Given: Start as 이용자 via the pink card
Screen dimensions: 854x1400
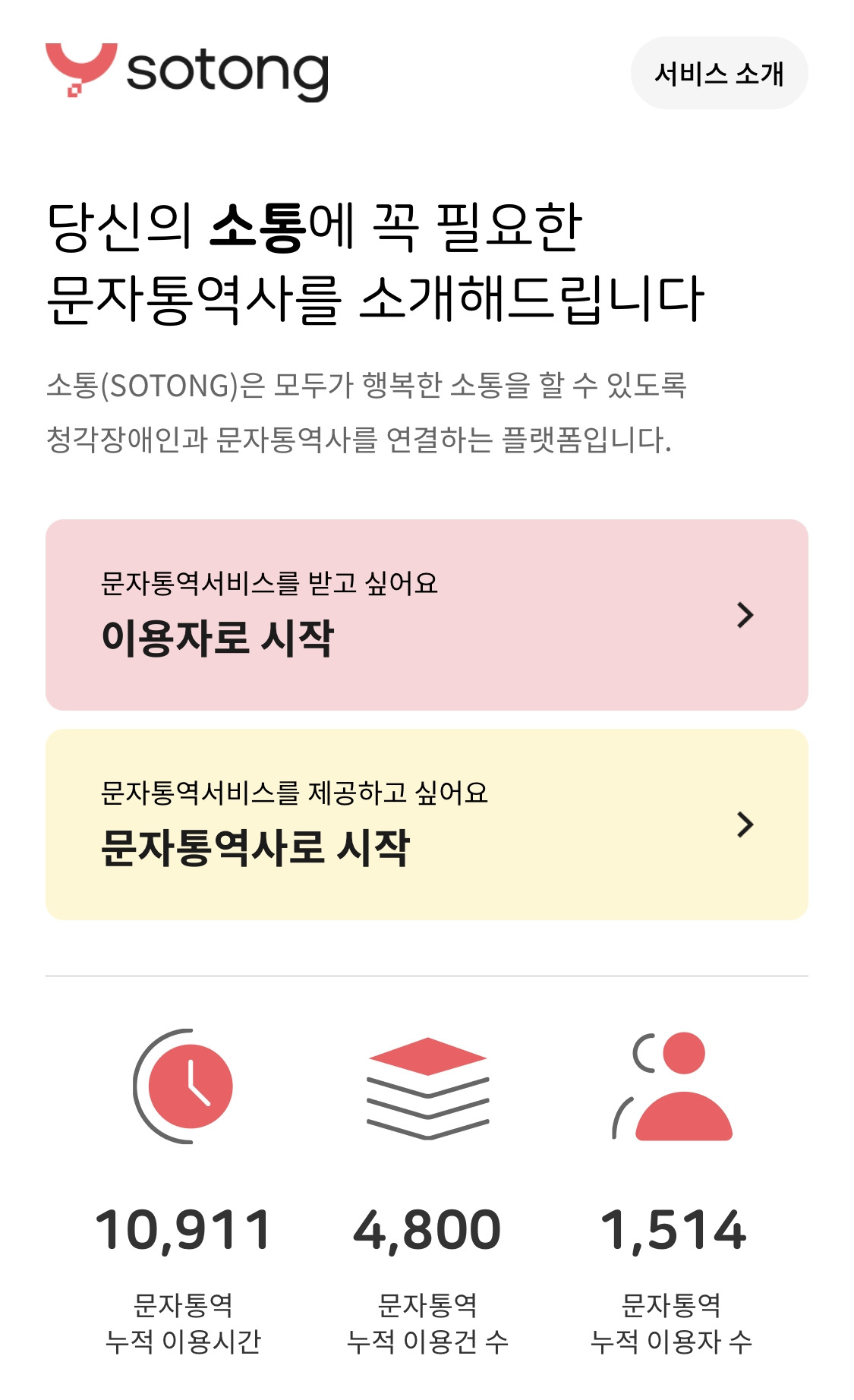Looking at the screenshot, I should point(425,615).
